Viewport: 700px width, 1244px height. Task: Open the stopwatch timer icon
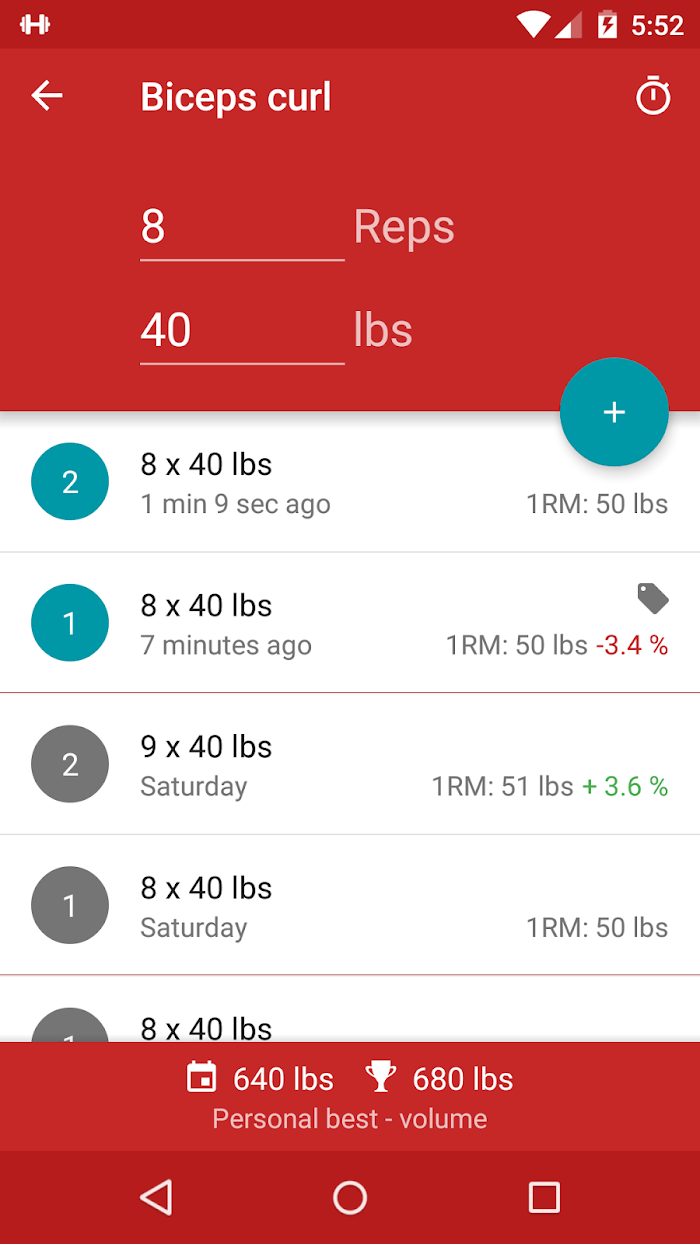(x=653, y=96)
